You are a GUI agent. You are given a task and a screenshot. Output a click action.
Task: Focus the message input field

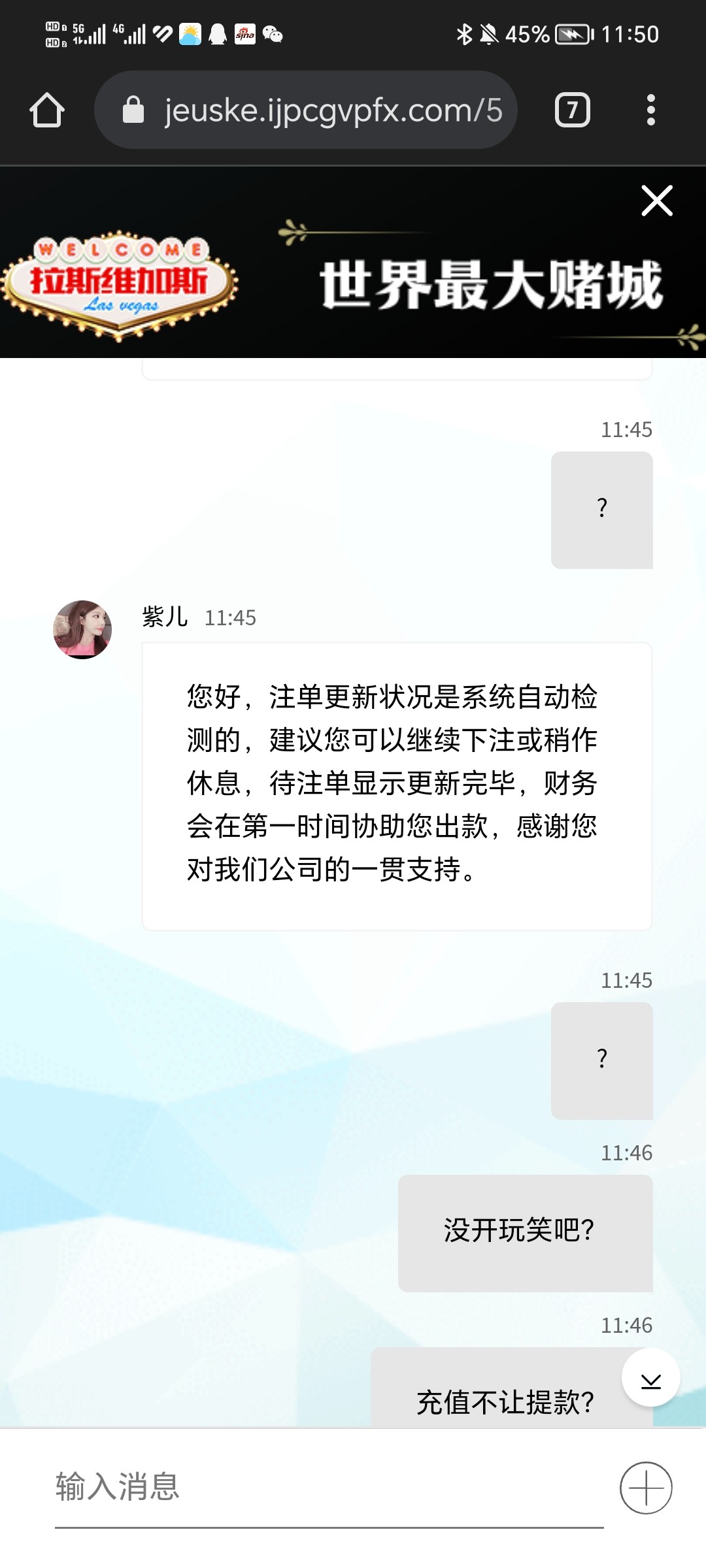tap(327, 1487)
